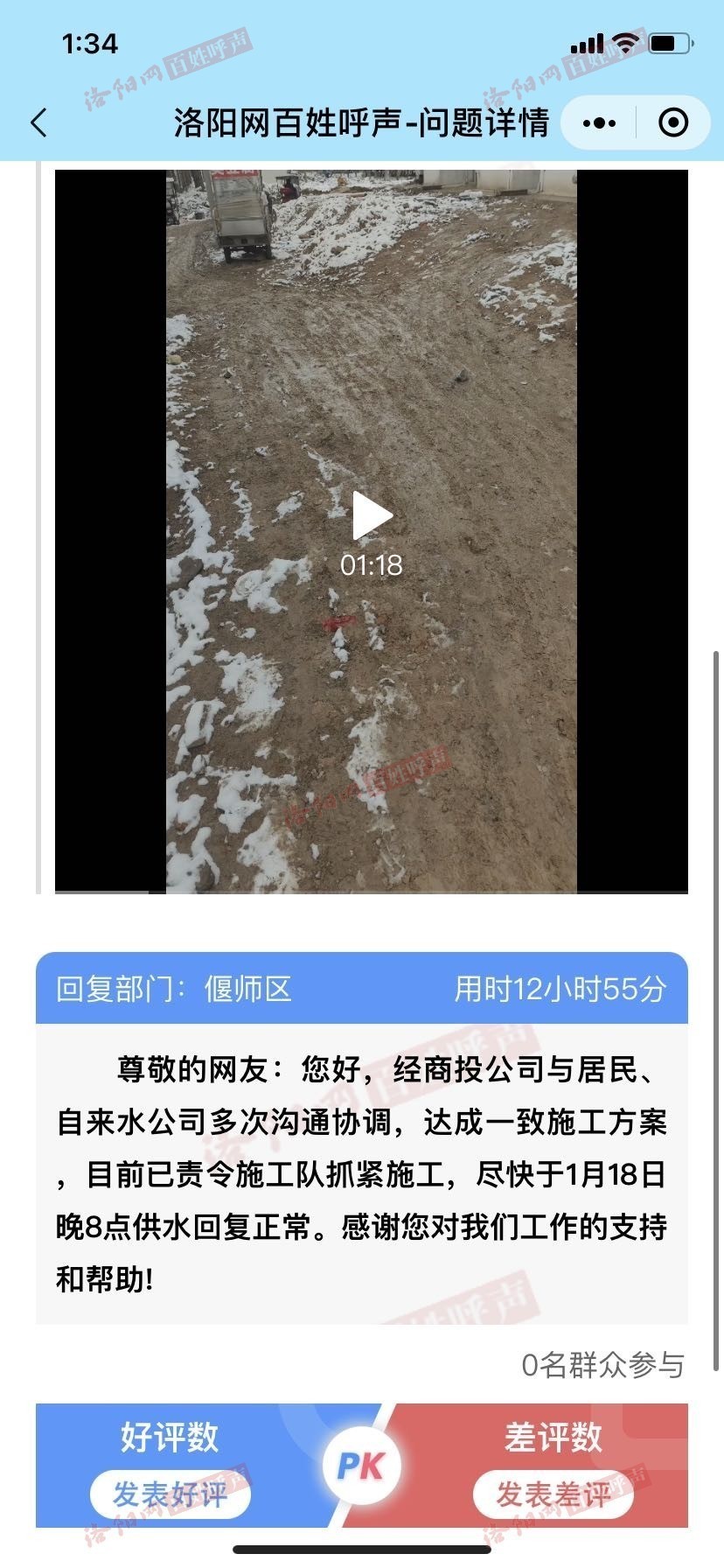Play the 01:18 video
The width and height of the screenshot is (724, 1568).
coord(372,516)
